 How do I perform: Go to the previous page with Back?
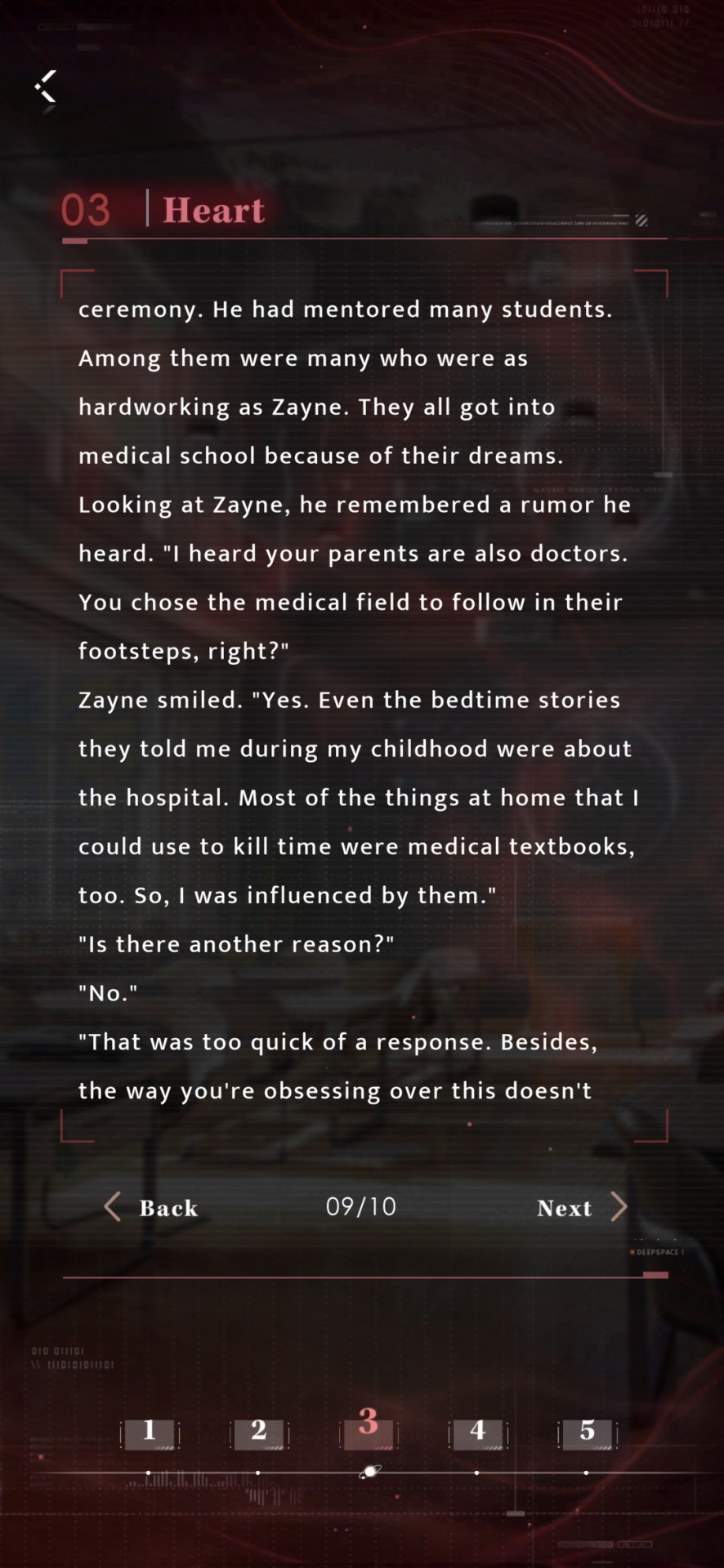click(152, 1207)
